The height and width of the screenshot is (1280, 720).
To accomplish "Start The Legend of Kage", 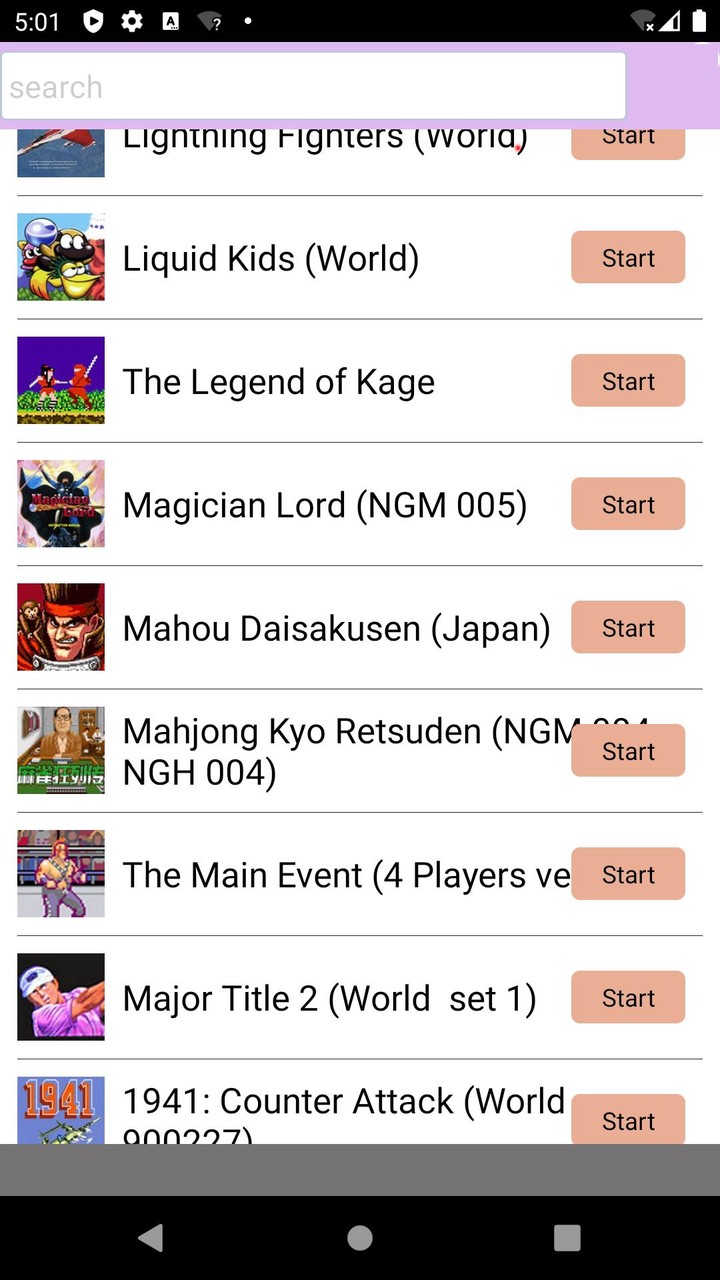I will click(x=627, y=380).
